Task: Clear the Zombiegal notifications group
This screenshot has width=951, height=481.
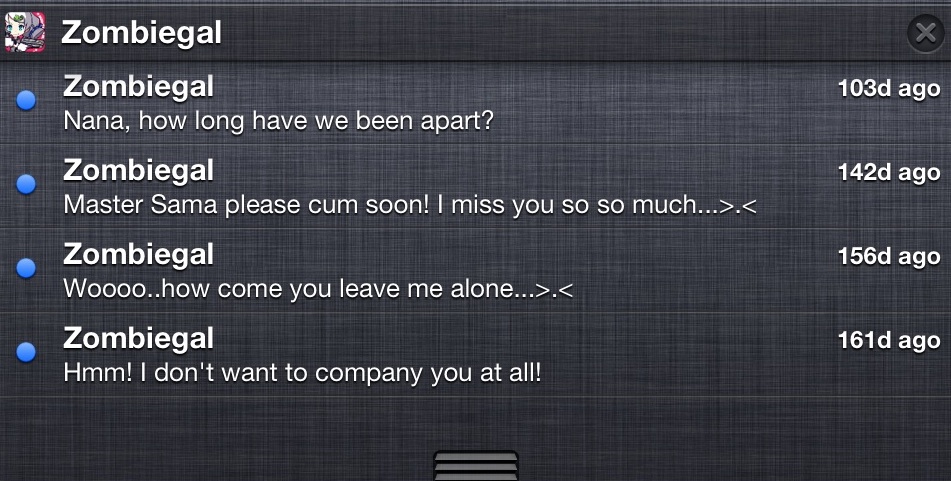Action: pyautogui.click(x=926, y=33)
